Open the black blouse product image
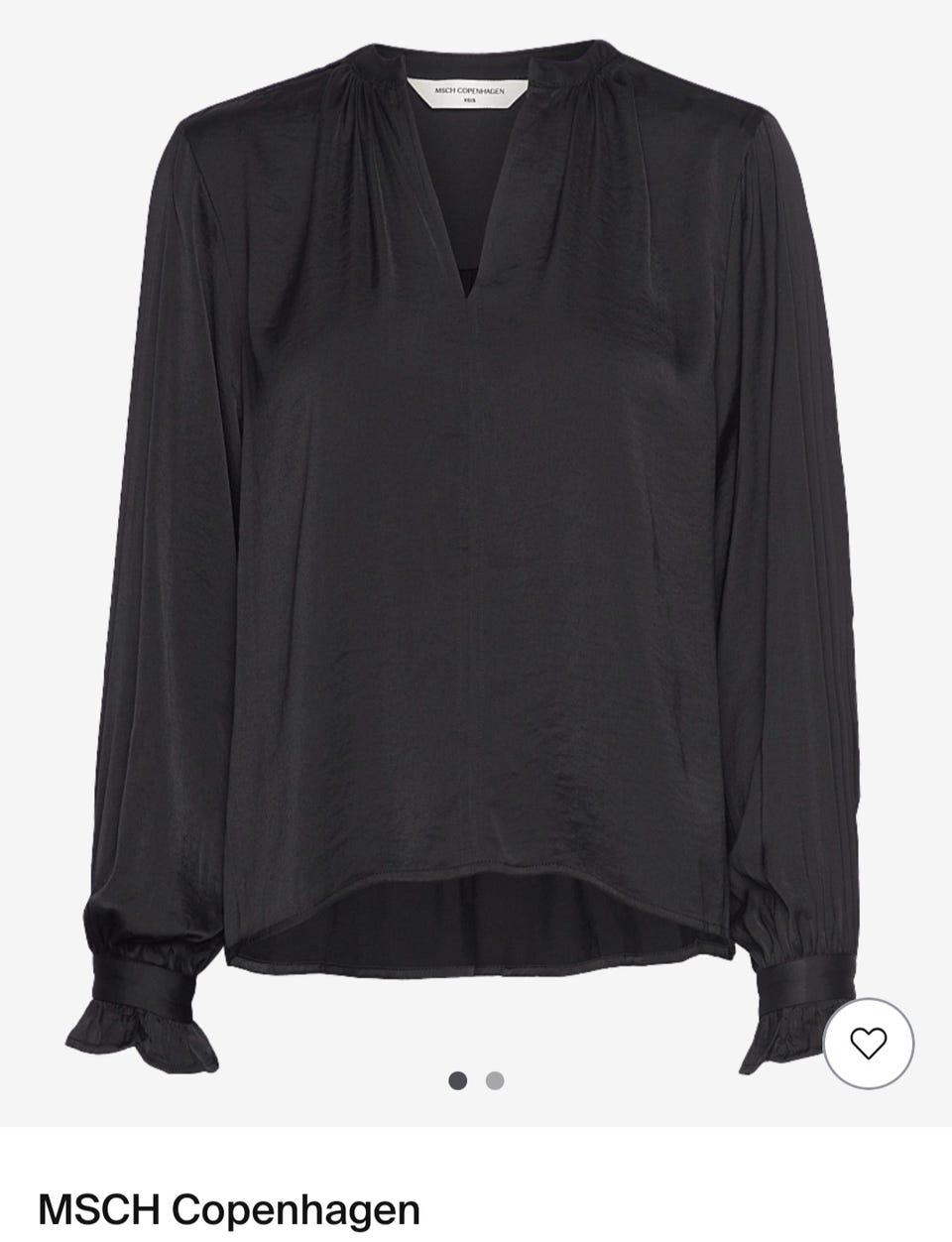952x1242 pixels. click(x=476, y=516)
